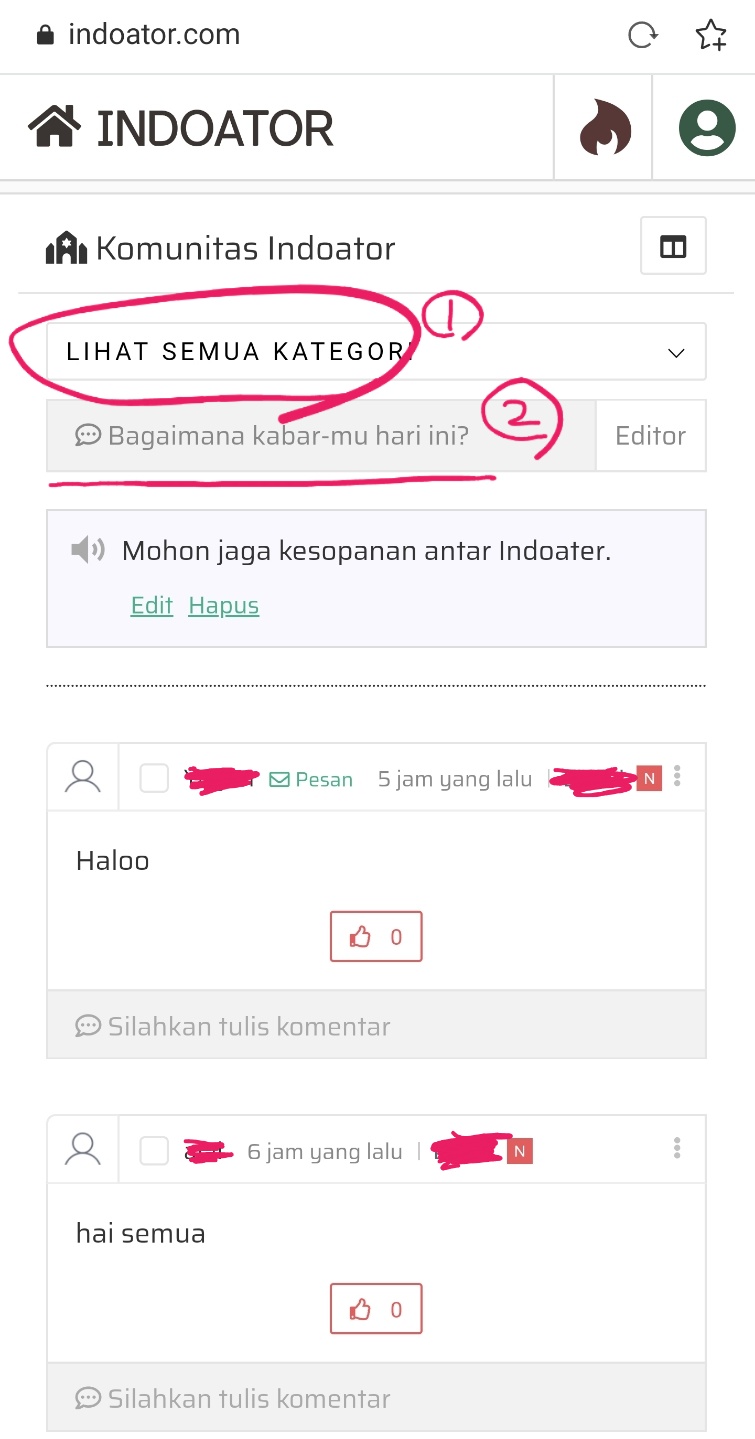Bookmark the page with the star icon
Screen dimensions: 755x1439
pos(710,36)
